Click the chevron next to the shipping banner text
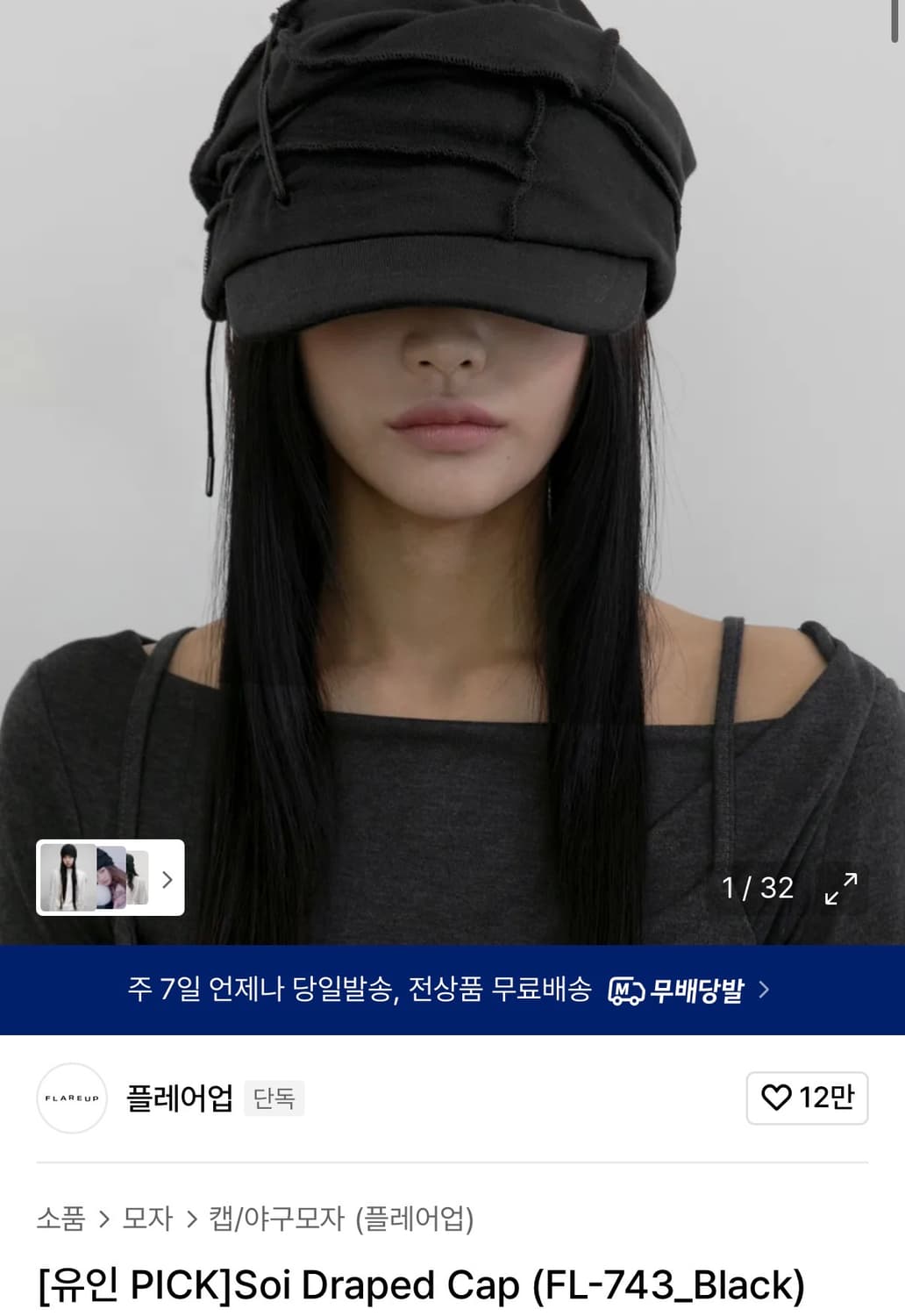The width and height of the screenshot is (905, 1316). [x=765, y=989]
